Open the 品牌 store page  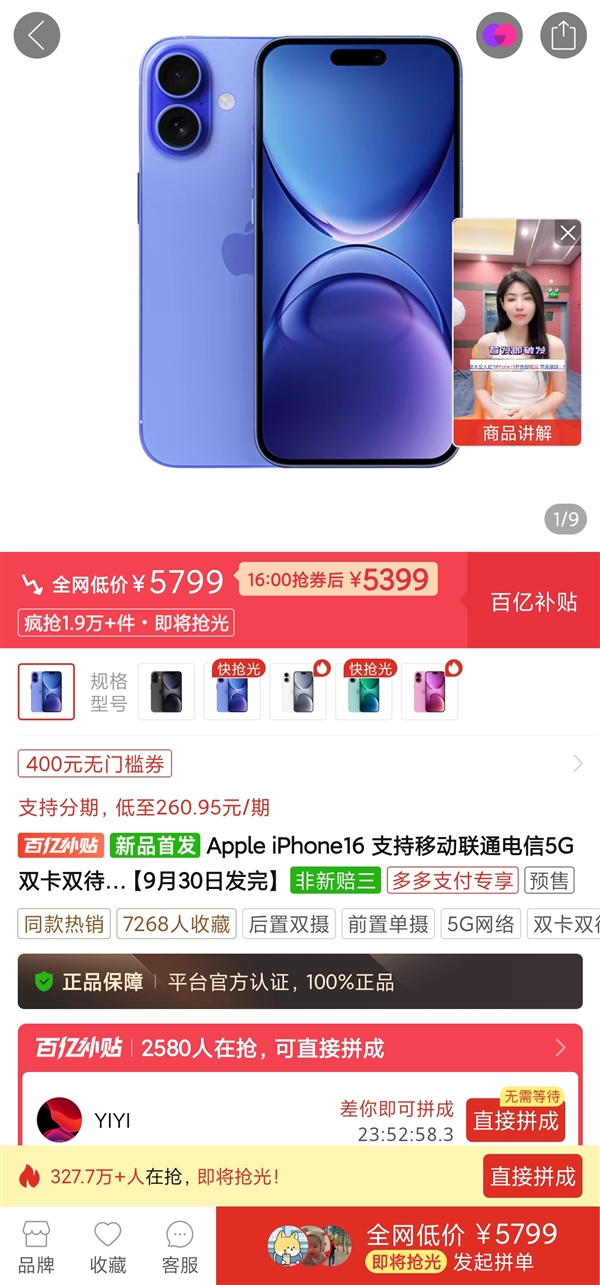point(36,1246)
